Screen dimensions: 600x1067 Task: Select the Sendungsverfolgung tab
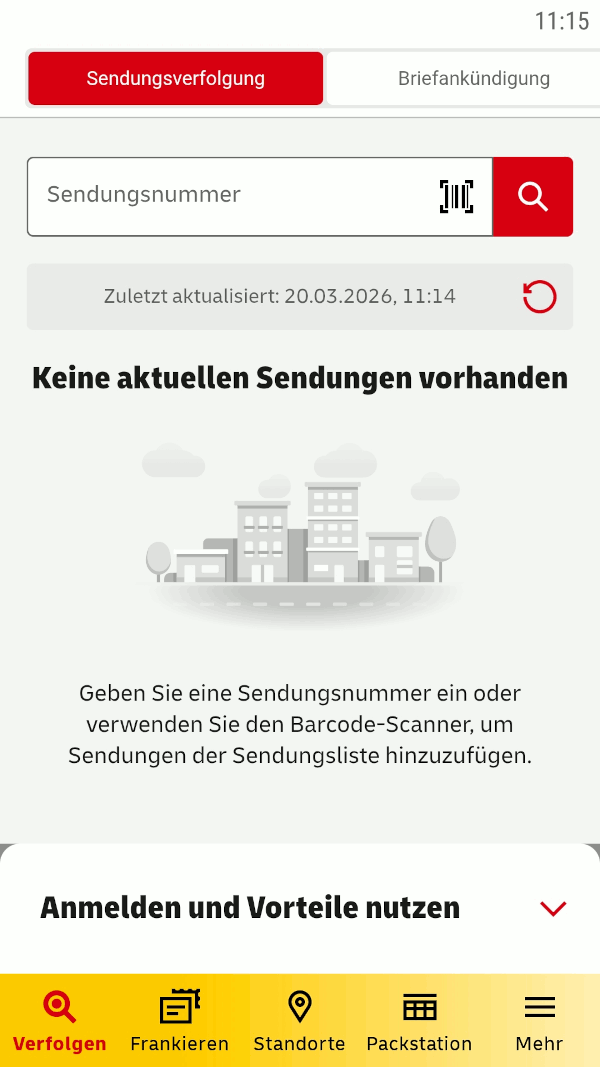(176, 78)
